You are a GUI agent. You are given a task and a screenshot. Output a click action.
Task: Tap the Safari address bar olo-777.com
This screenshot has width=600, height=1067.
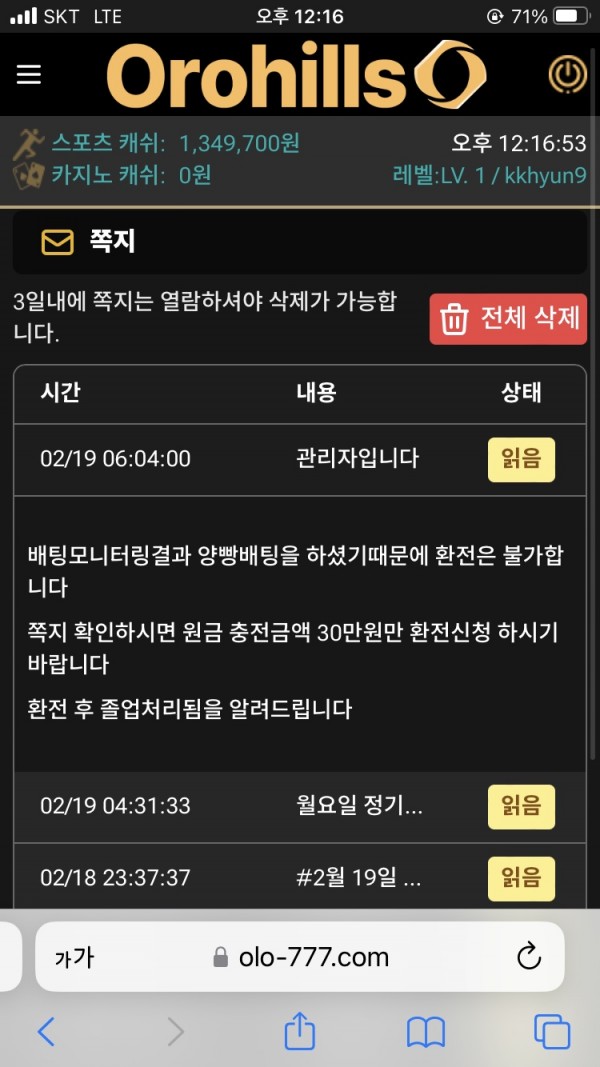[x=301, y=957]
